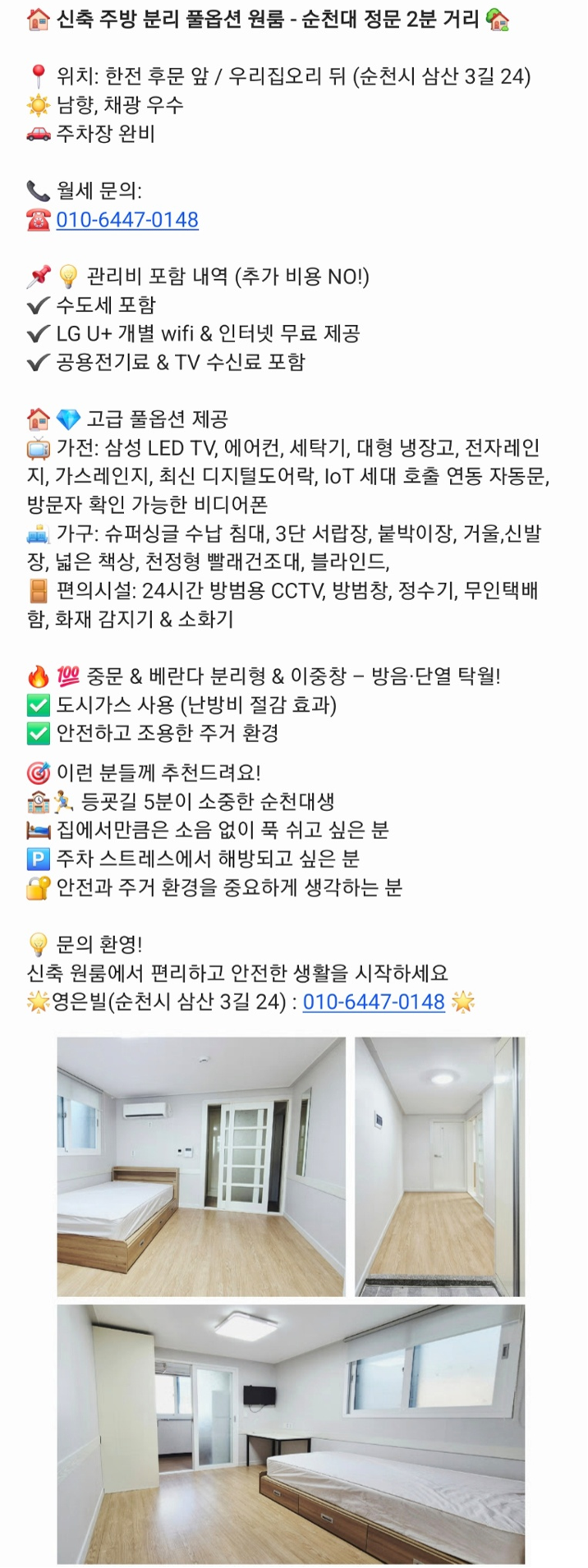Viewport: 588px width, 1568px height.
Task: Open the attached room photo collage
Action: coord(291,1299)
